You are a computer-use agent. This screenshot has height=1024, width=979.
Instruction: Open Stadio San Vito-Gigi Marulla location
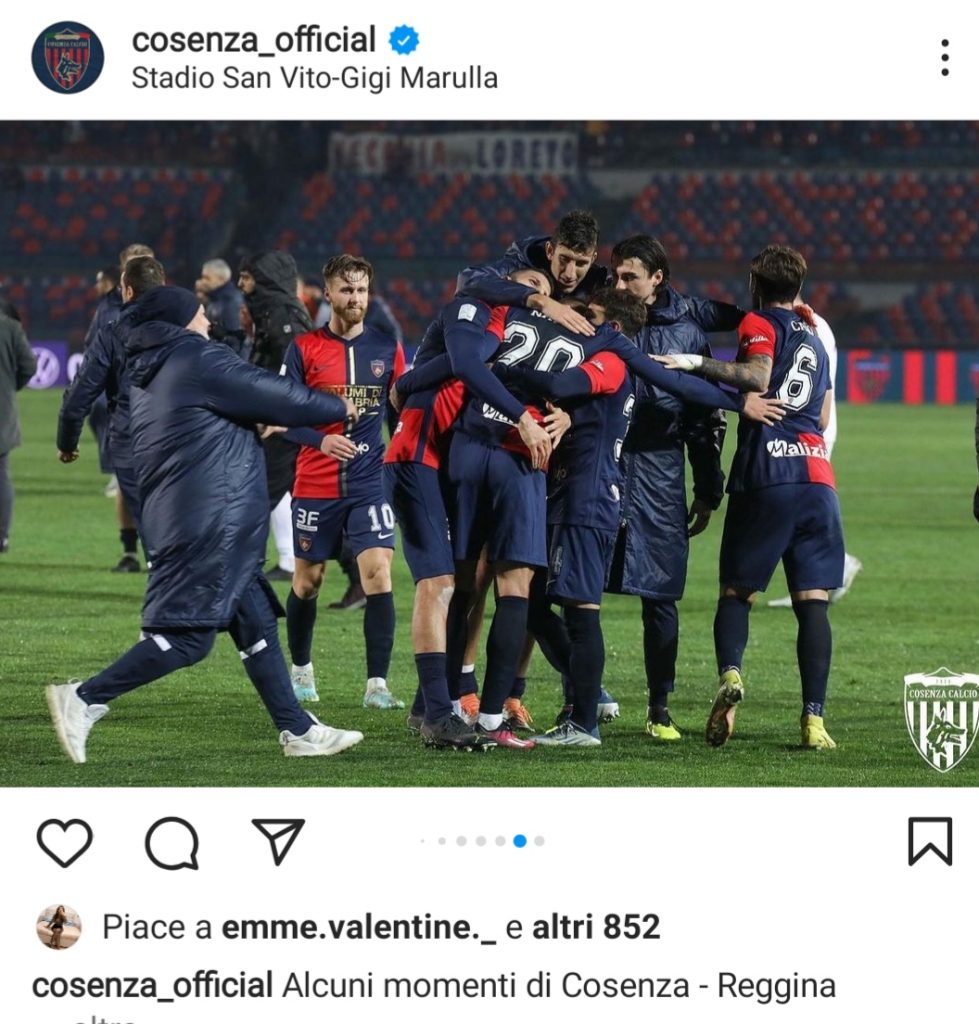pos(314,78)
